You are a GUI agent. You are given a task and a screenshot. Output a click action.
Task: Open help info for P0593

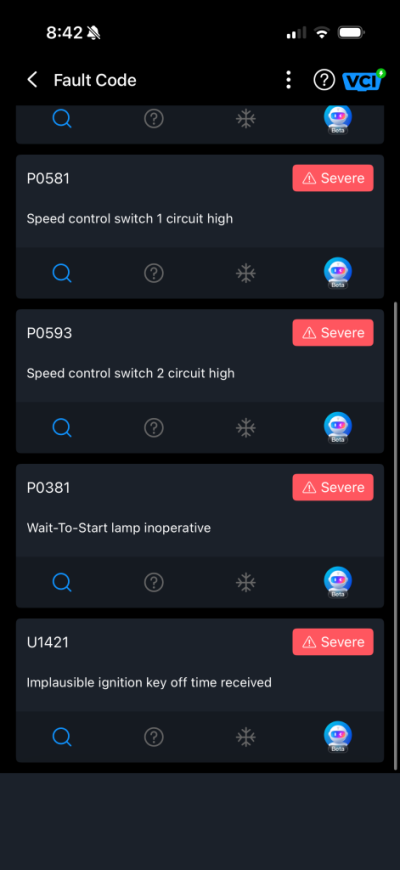154,427
